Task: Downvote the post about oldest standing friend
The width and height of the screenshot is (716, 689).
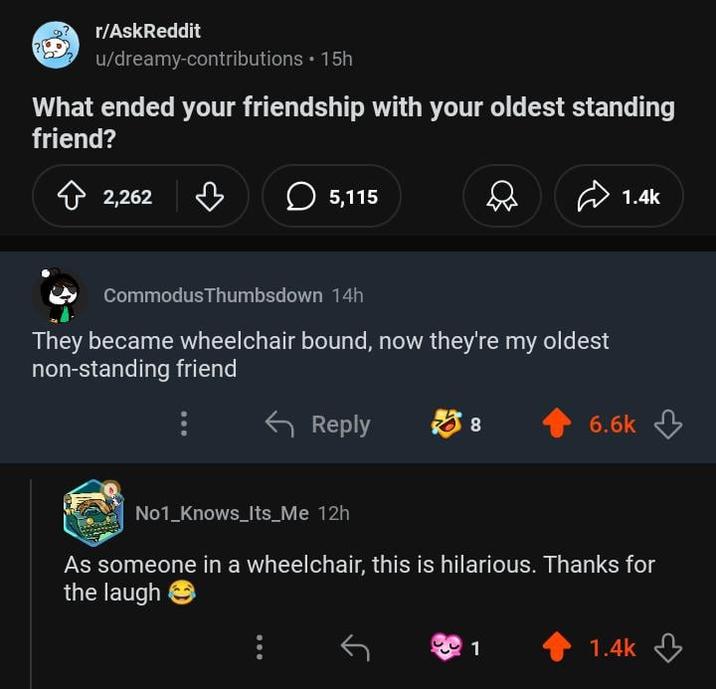Action: (x=208, y=197)
